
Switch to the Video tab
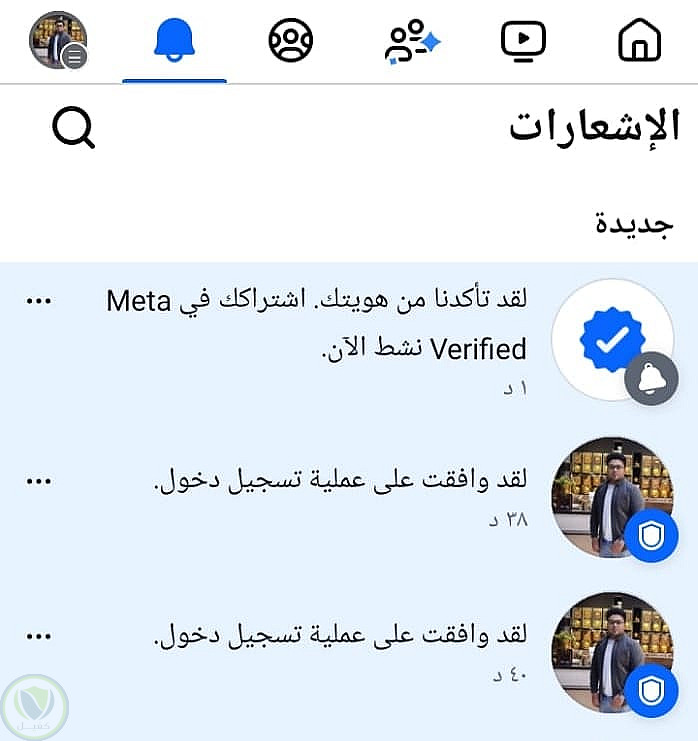pyautogui.click(x=524, y=42)
